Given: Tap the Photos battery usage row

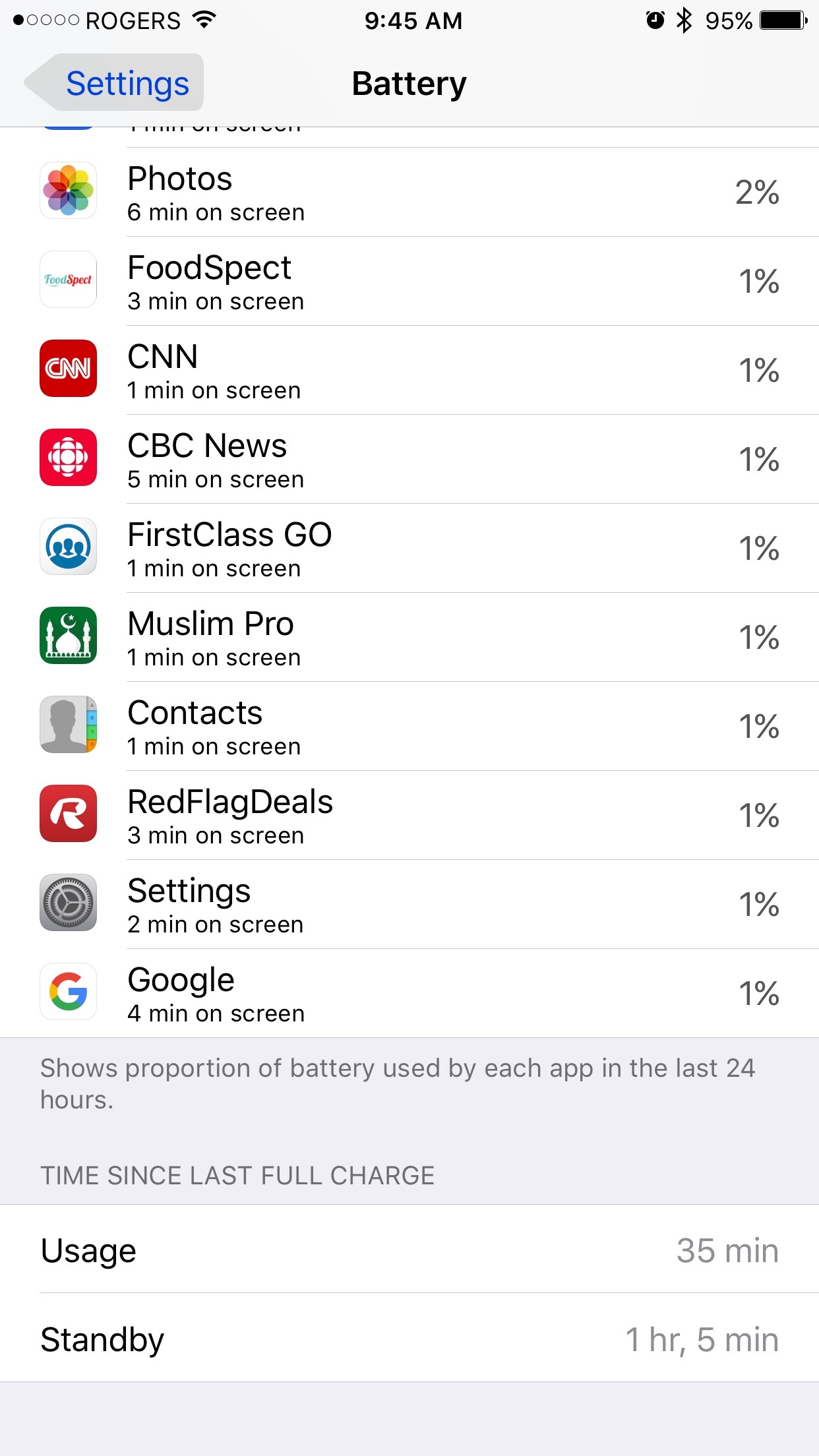Looking at the screenshot, I should point(409,192).
